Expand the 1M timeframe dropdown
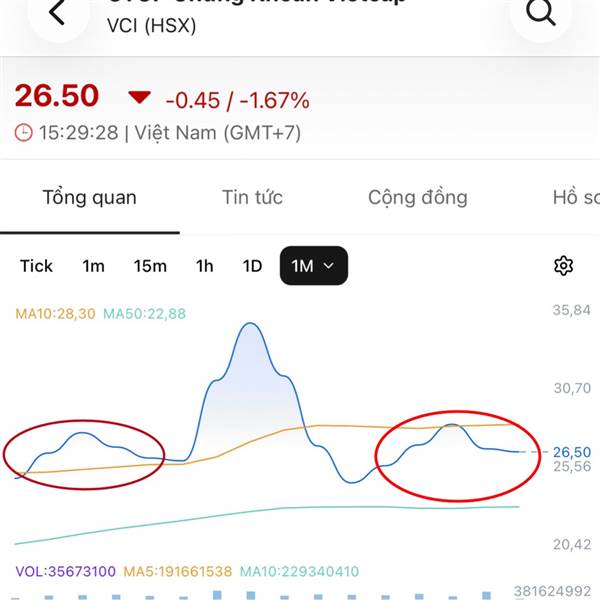The height and width of the screenshot is (600, 600). click(x=313, y=265)
